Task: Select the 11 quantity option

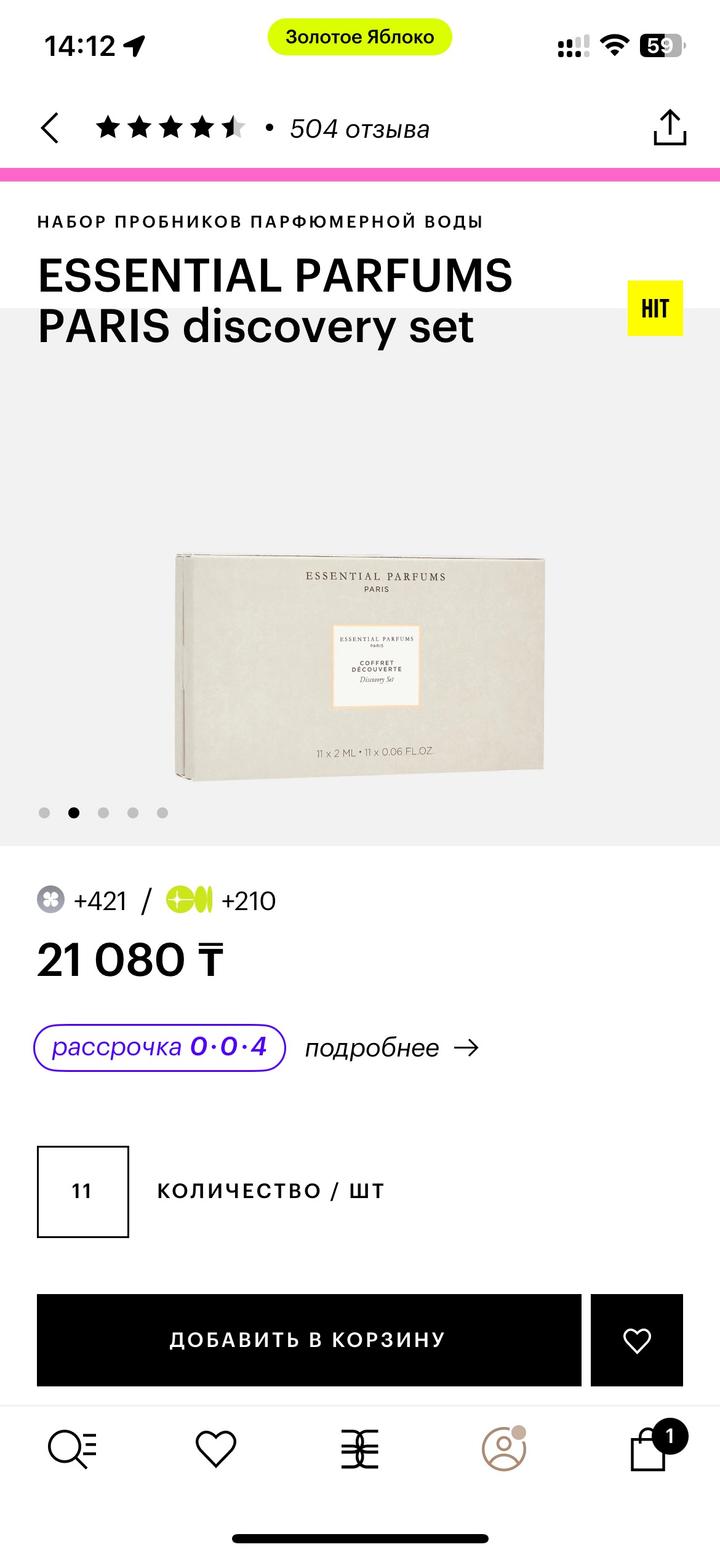Action: click(83, 1191)
